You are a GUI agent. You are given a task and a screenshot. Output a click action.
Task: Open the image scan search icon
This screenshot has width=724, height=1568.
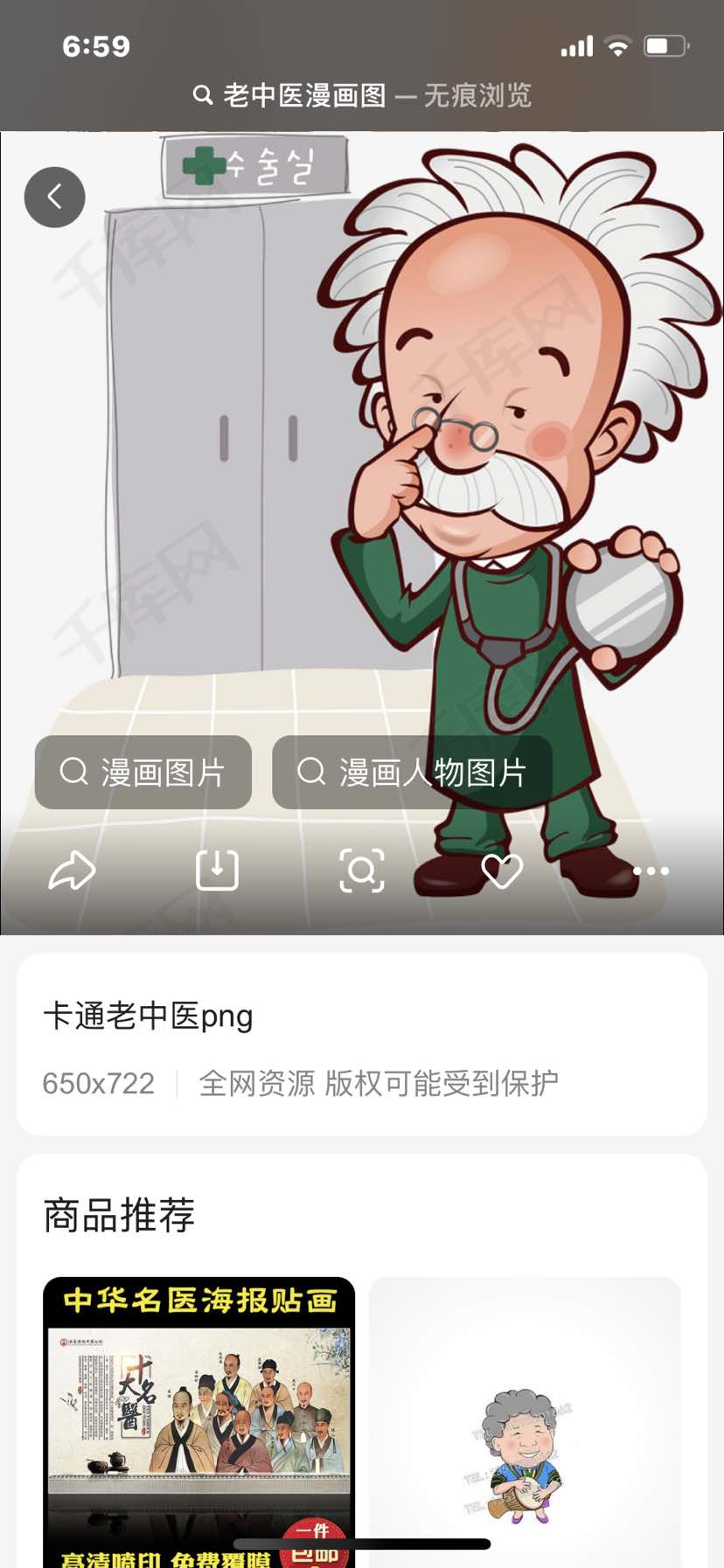(361, 871)
